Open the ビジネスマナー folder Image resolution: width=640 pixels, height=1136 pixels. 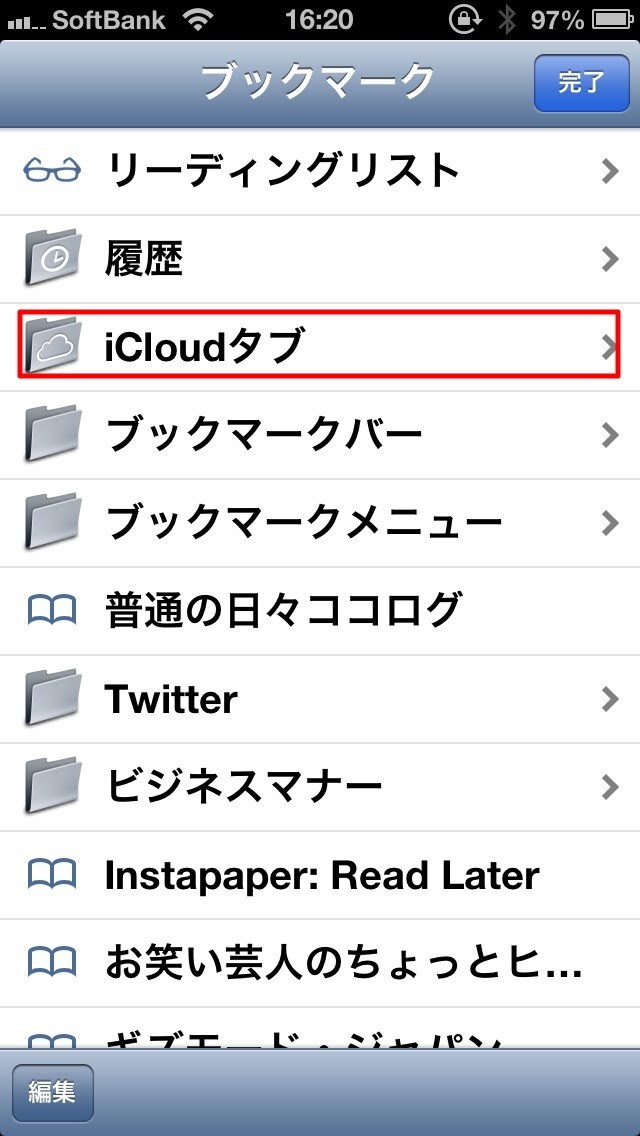[320, 786]
